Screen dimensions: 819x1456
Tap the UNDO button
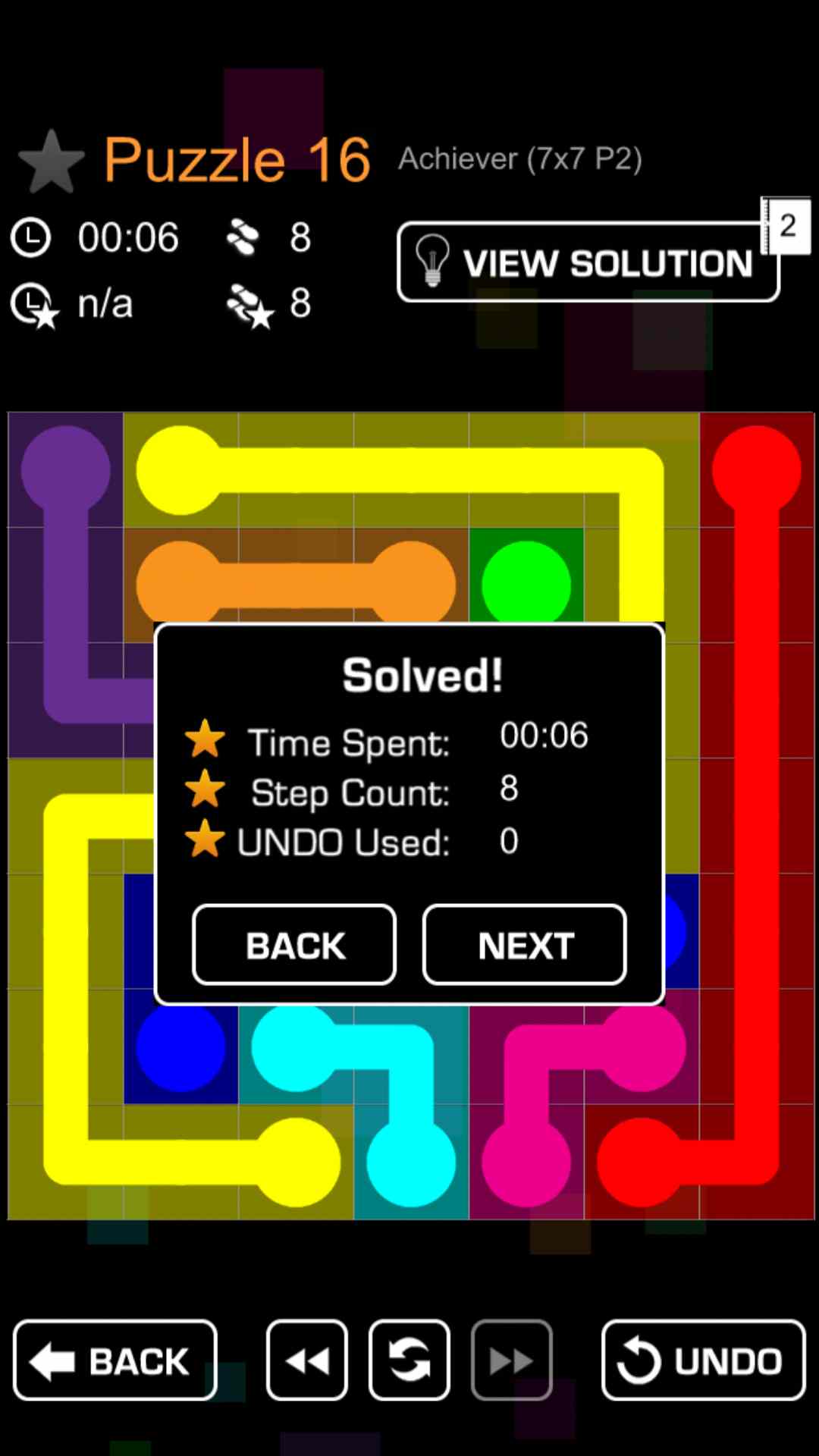tap(703, 1360)
